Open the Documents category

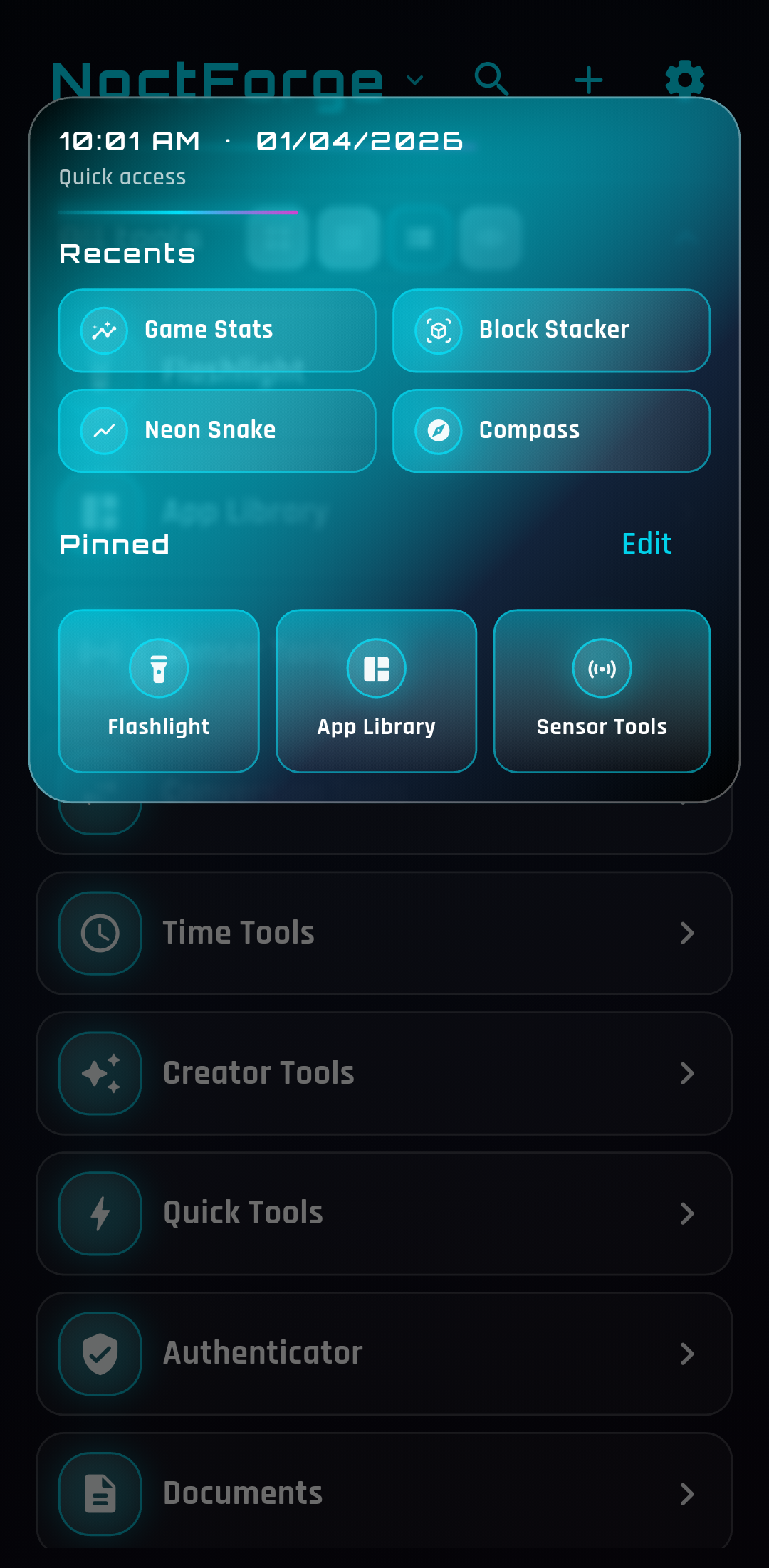coord(384,1493)
